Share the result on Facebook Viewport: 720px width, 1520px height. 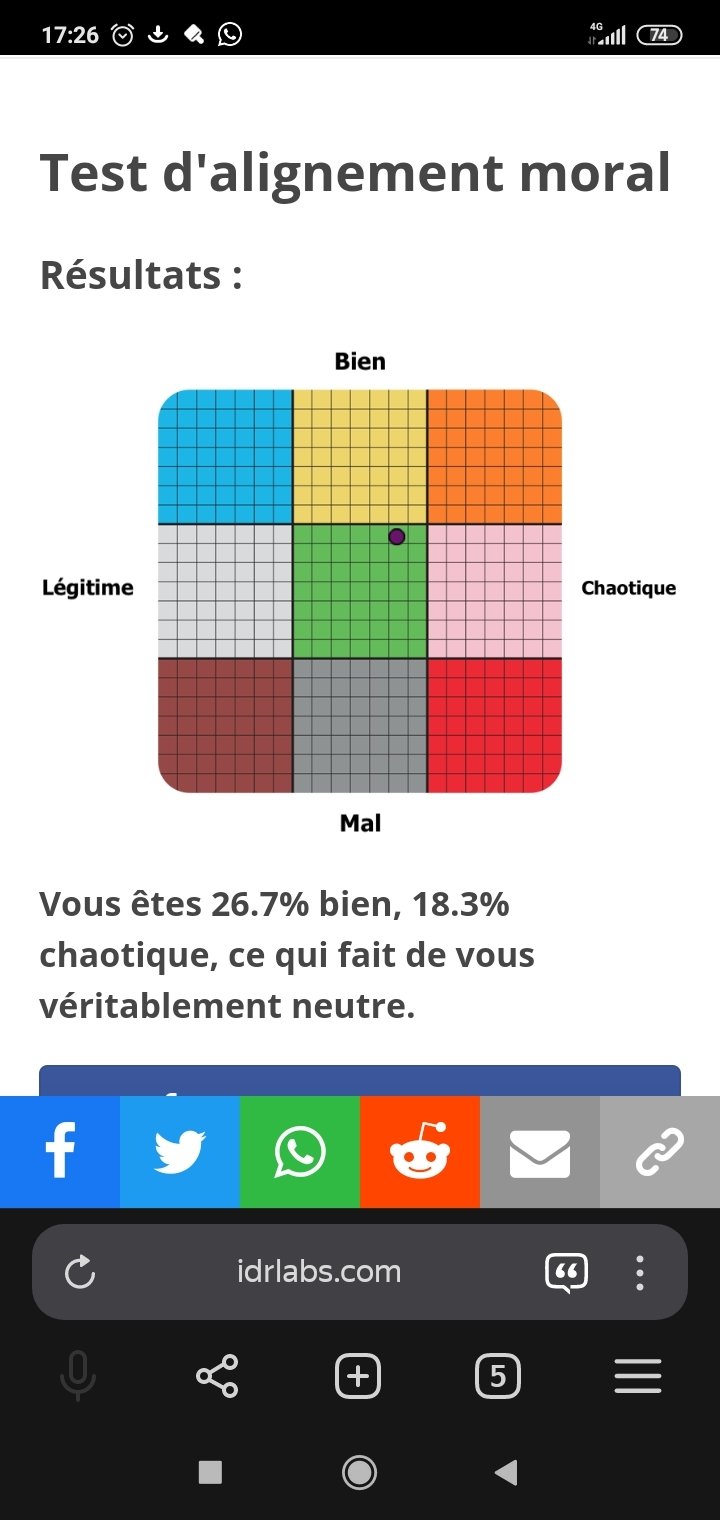[x=60, y=1152]
